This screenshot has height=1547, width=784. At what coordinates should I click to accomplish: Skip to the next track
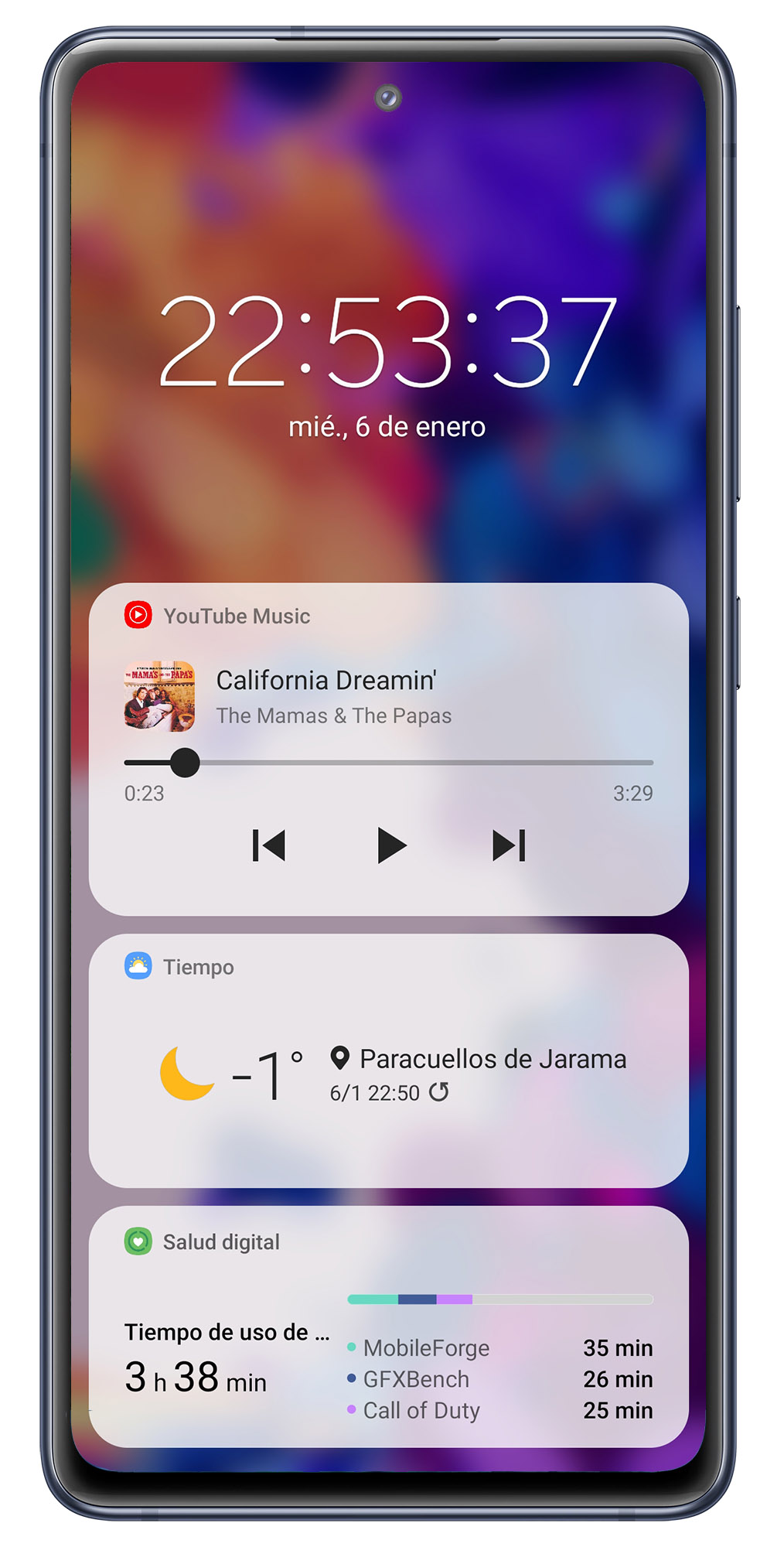510,845
